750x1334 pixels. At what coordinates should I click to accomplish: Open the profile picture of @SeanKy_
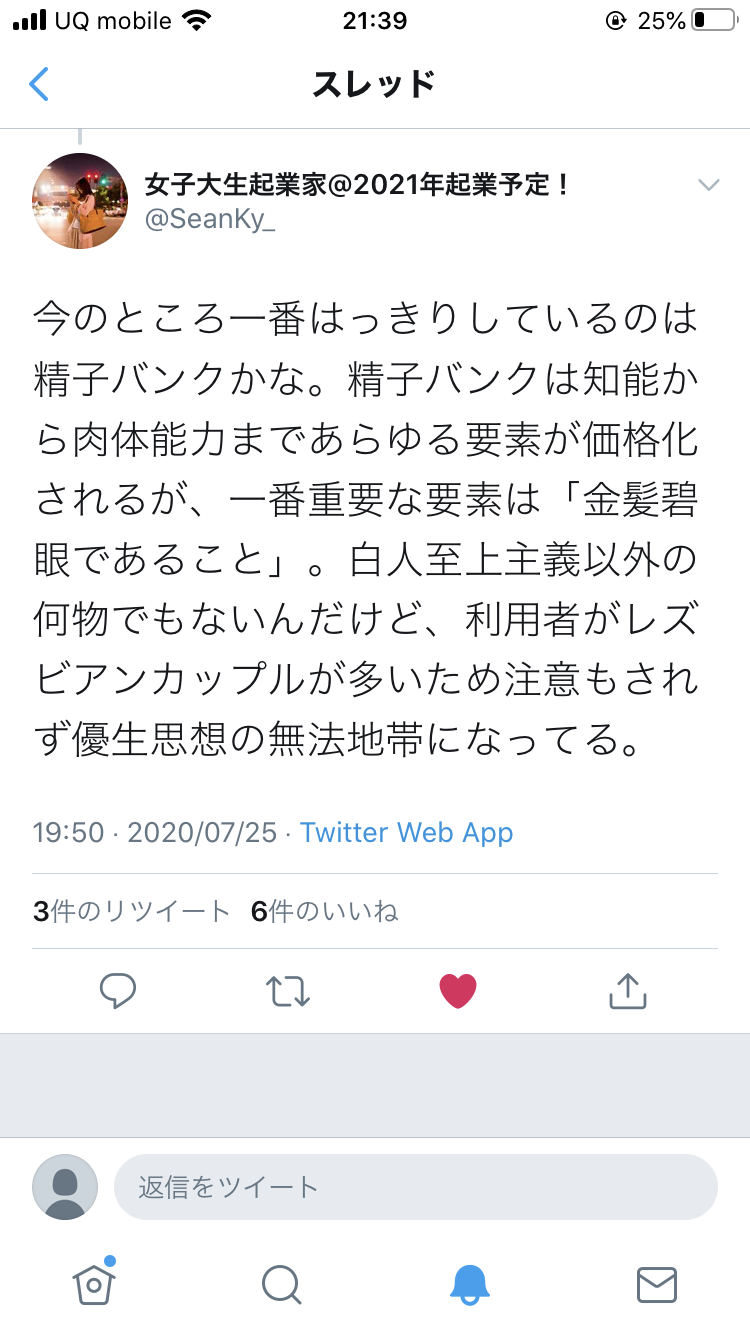80,201
